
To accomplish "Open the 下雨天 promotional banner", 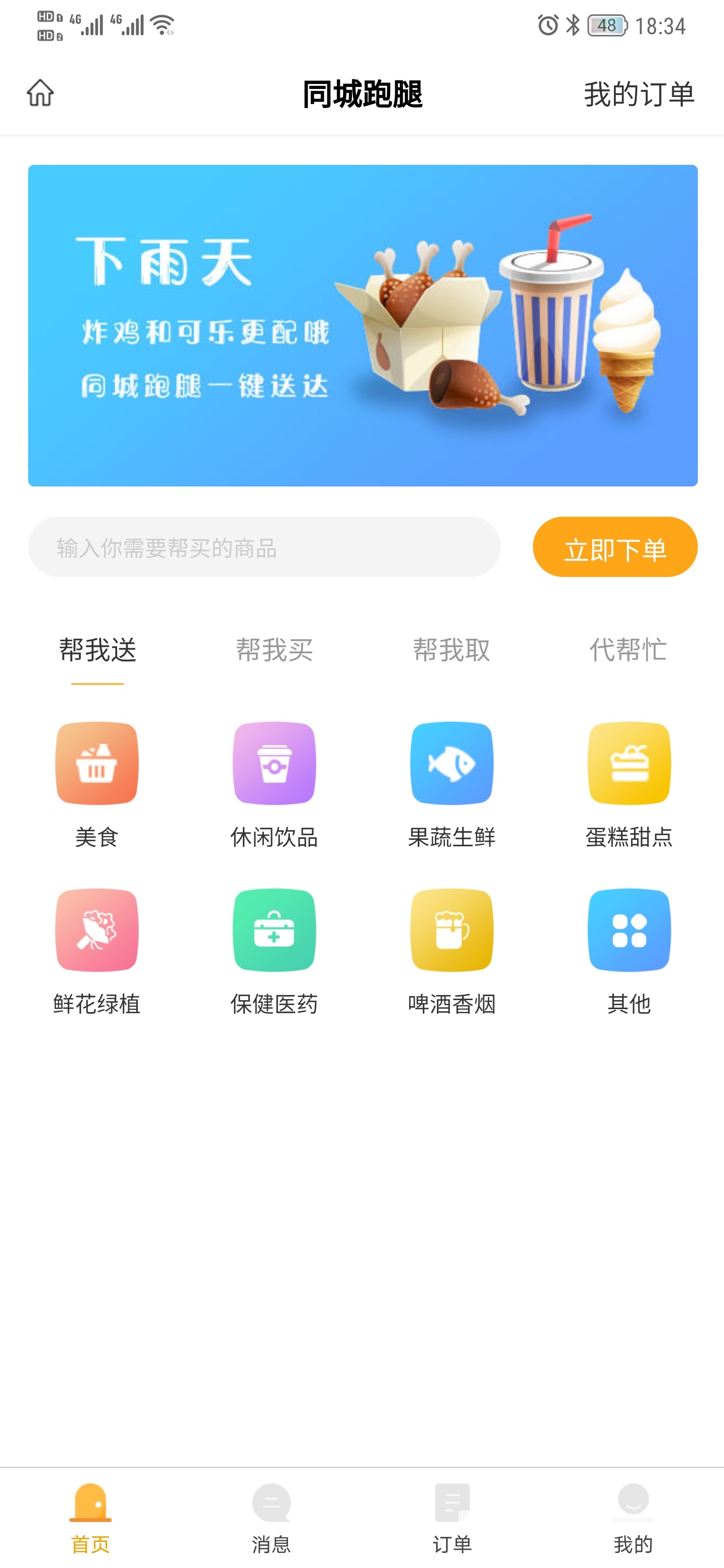I will [x=363, y=325].
